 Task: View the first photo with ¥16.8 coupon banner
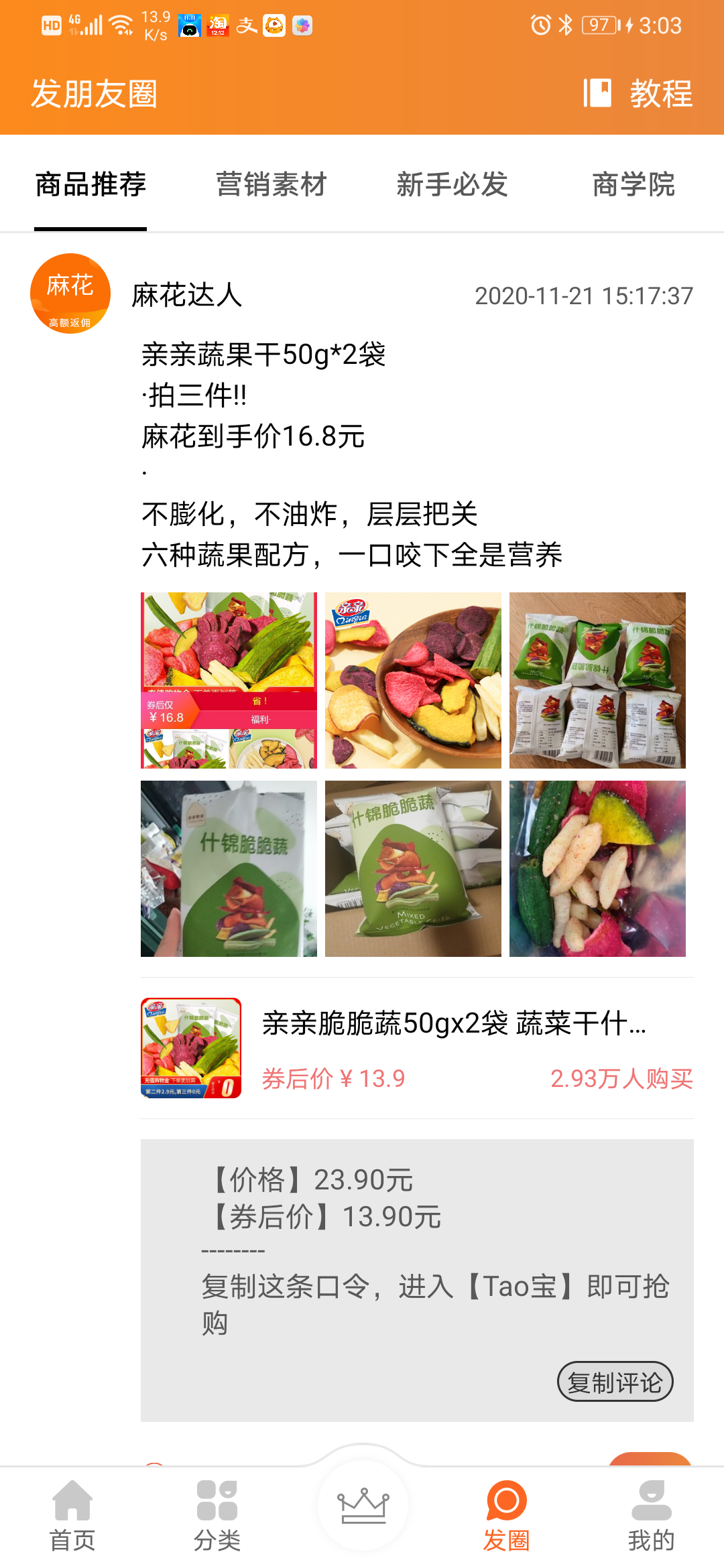229,680
